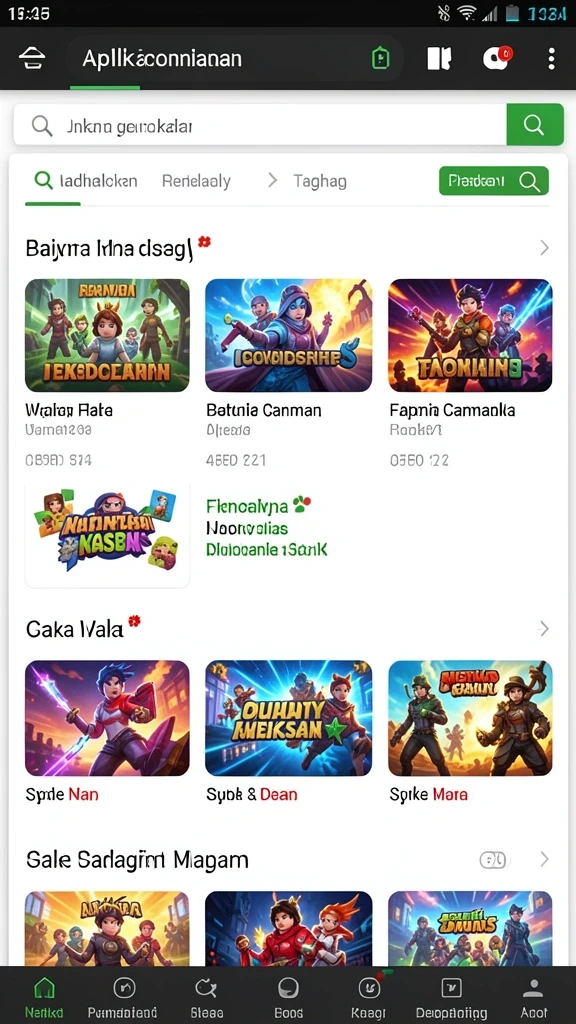Switch to the Acot tab in bottom navigation
576x1024 pixels.
tap(534, 997)
